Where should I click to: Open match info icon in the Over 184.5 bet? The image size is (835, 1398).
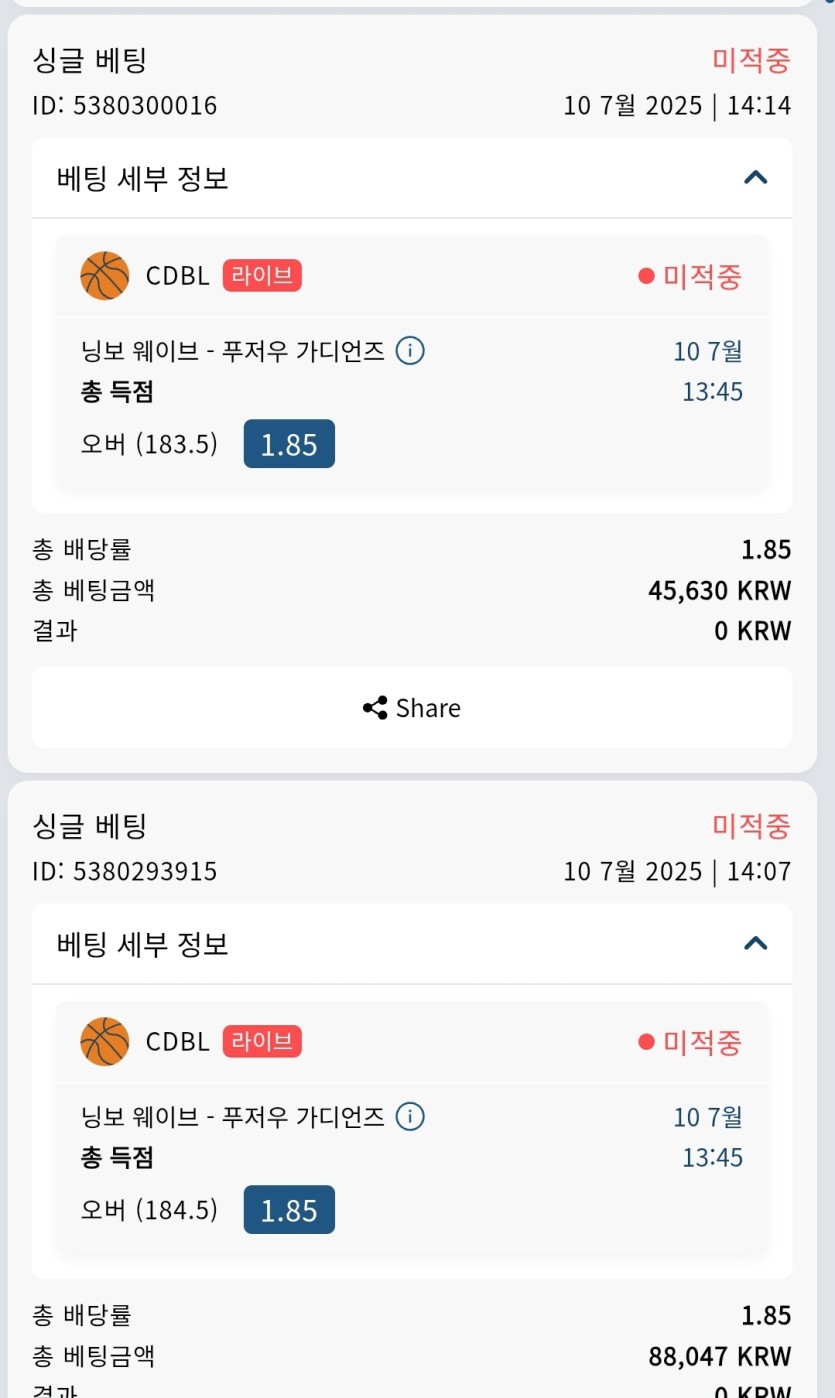[410, 1116]
